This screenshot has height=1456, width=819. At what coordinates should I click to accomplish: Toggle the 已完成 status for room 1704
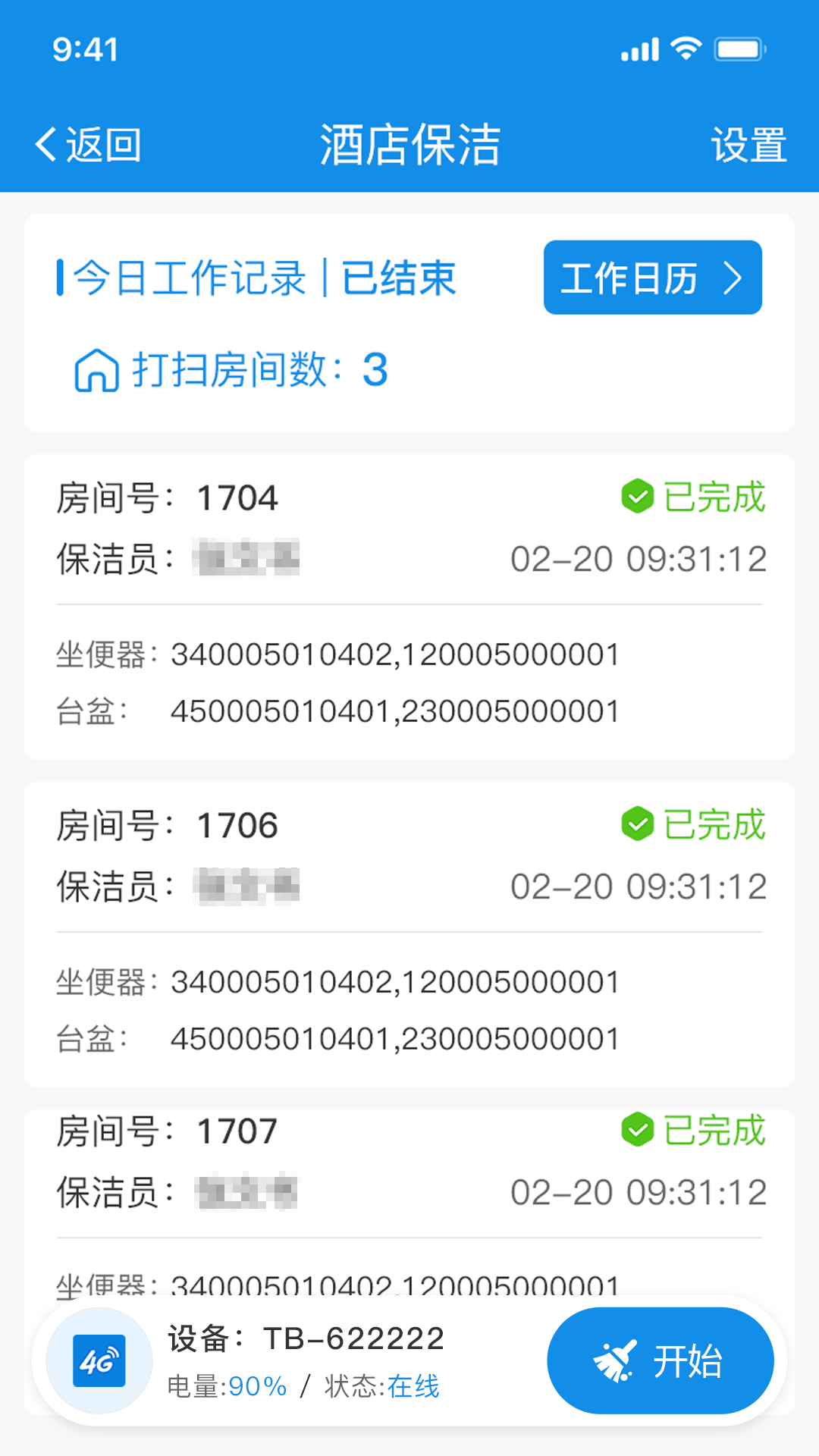(x=698, y=497)
